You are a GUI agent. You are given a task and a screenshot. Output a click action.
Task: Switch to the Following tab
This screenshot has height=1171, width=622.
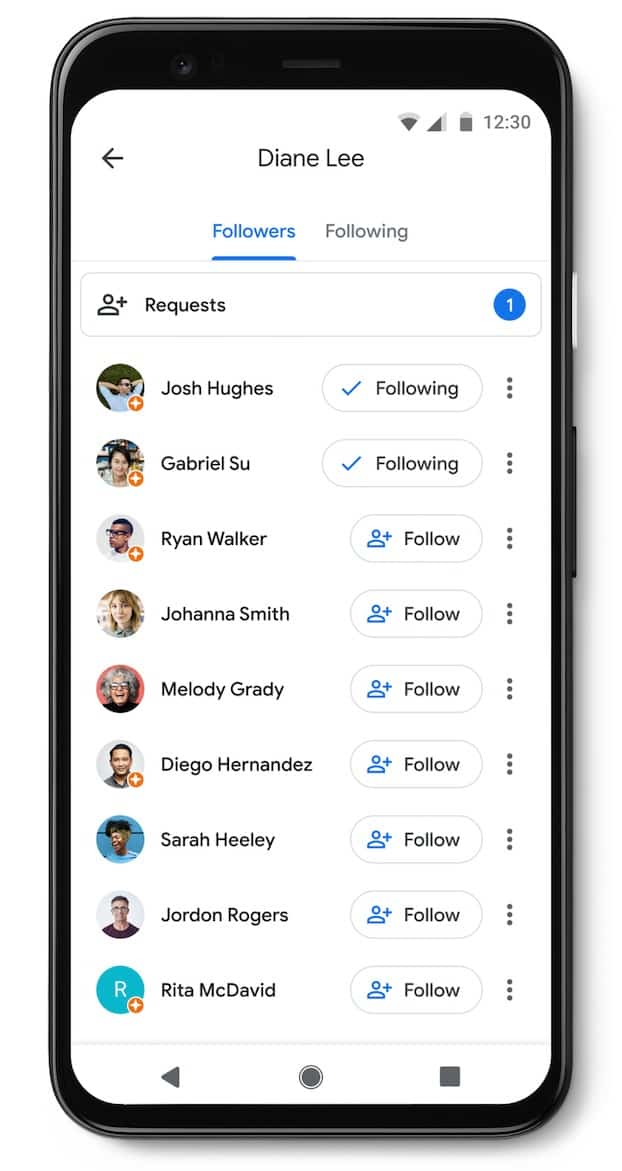point(366,231)
